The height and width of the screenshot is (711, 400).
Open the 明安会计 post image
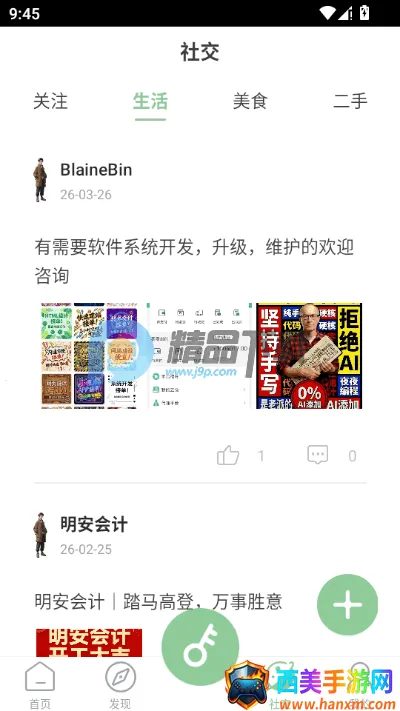pos(89,643)
